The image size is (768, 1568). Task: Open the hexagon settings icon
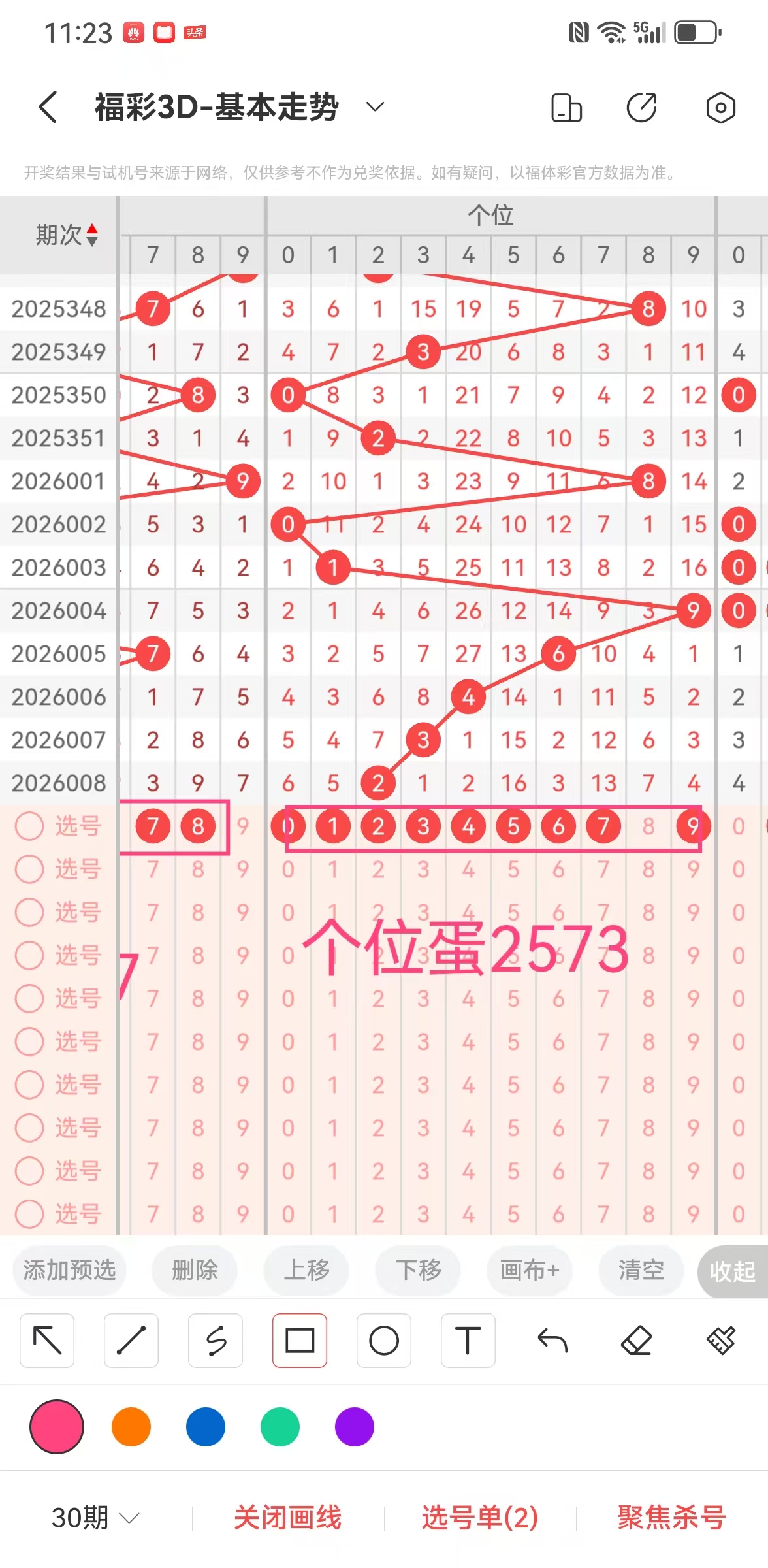pyautogui.click(x=720, y=107)
